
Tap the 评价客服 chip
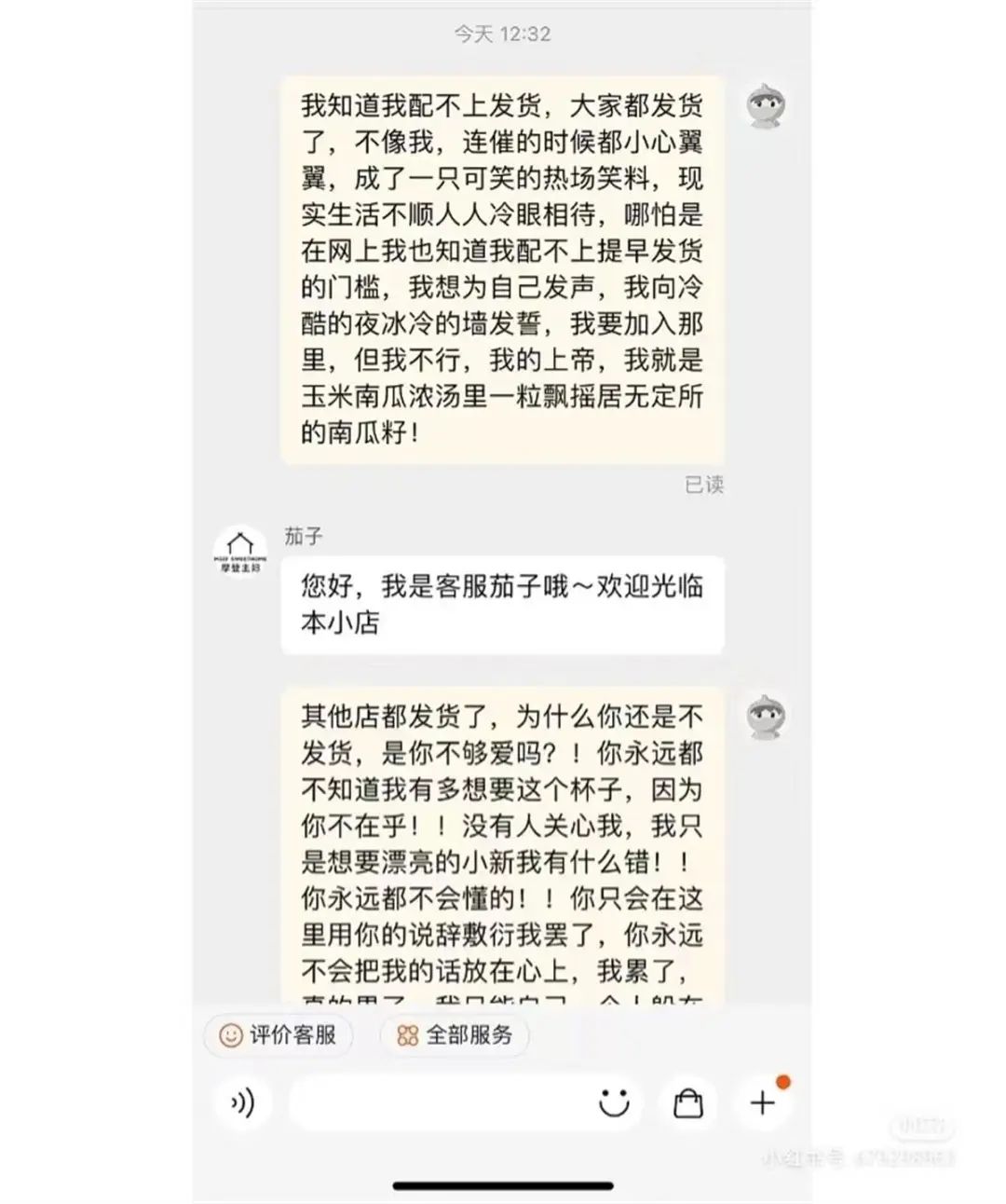[278, 1035]
